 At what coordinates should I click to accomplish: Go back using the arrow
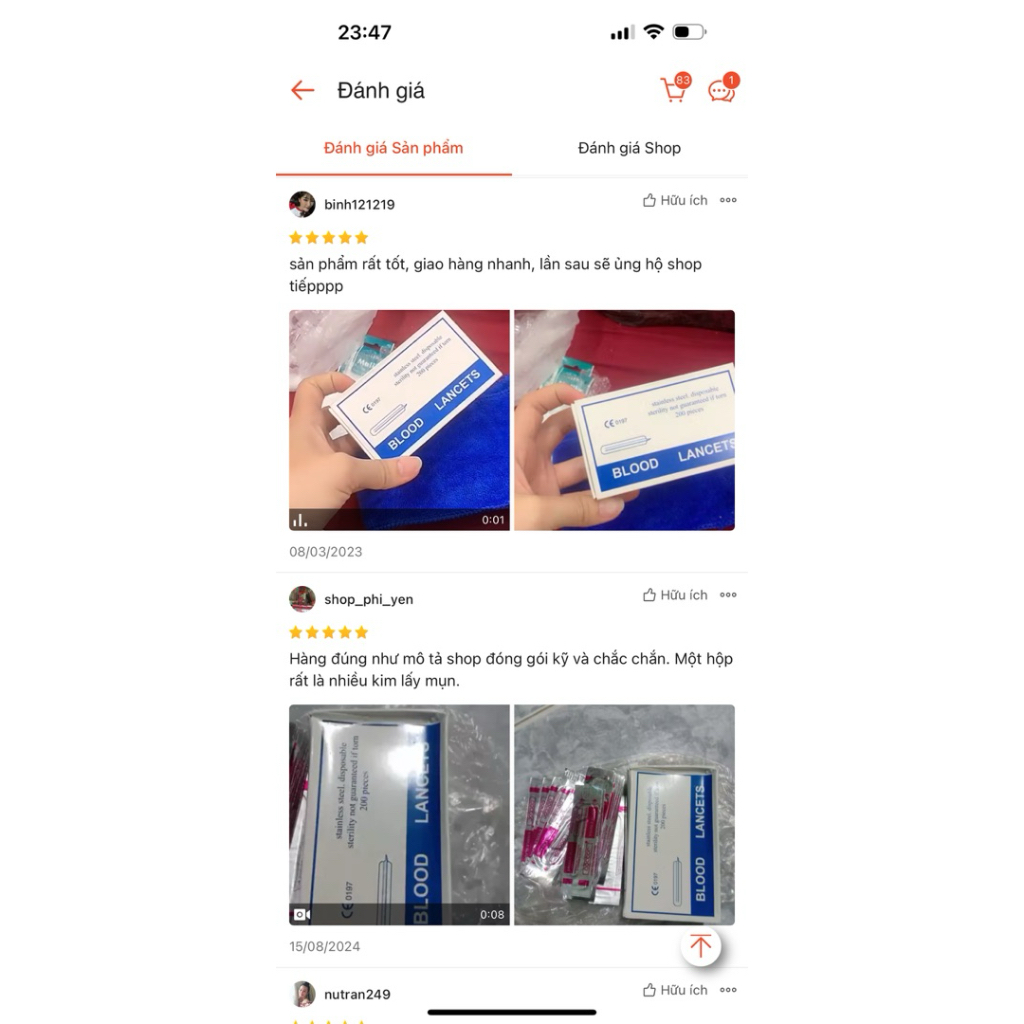pyautogui.click(x=302, y=91)
